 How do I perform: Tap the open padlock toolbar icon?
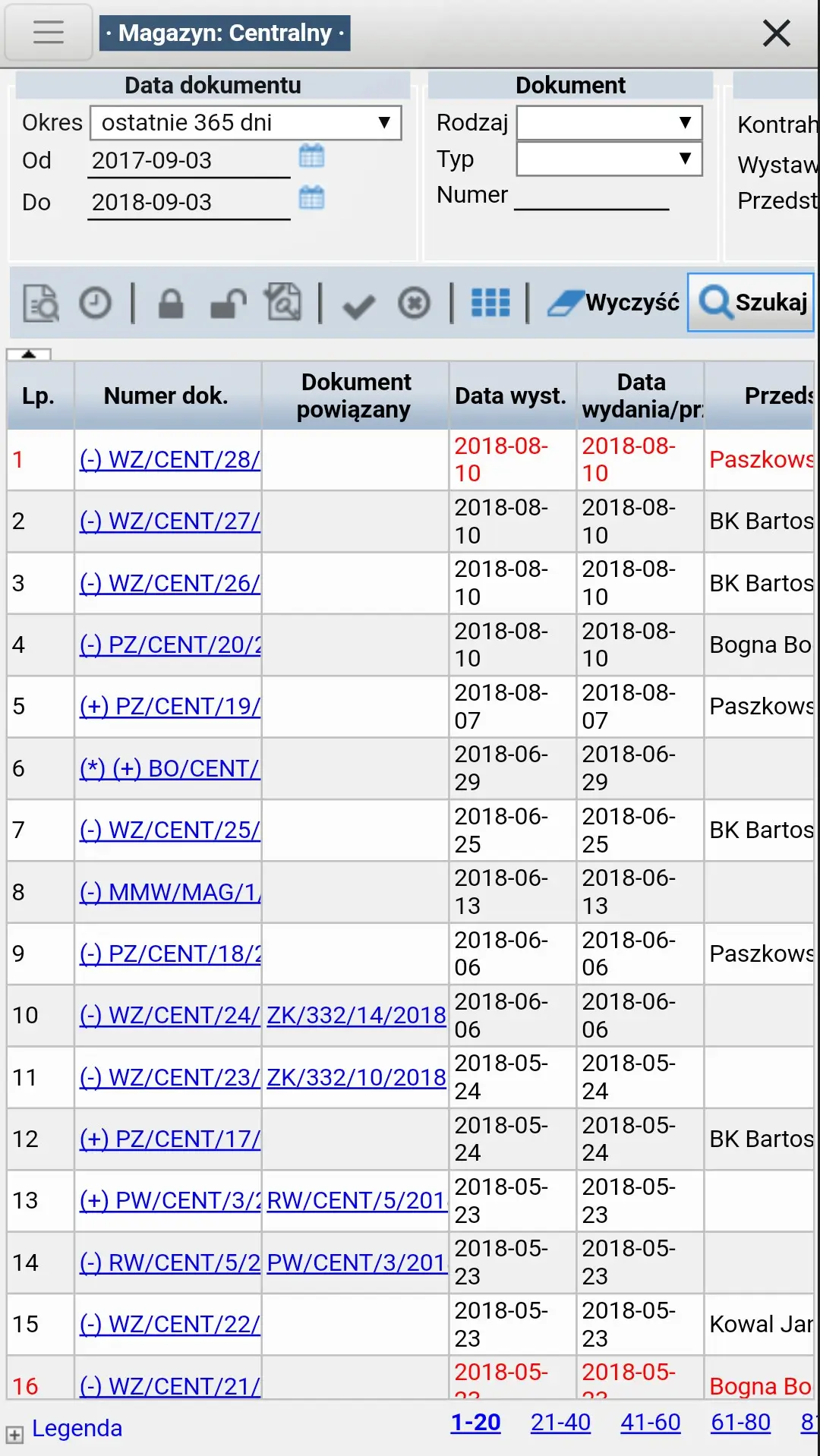tap(228, 304)
